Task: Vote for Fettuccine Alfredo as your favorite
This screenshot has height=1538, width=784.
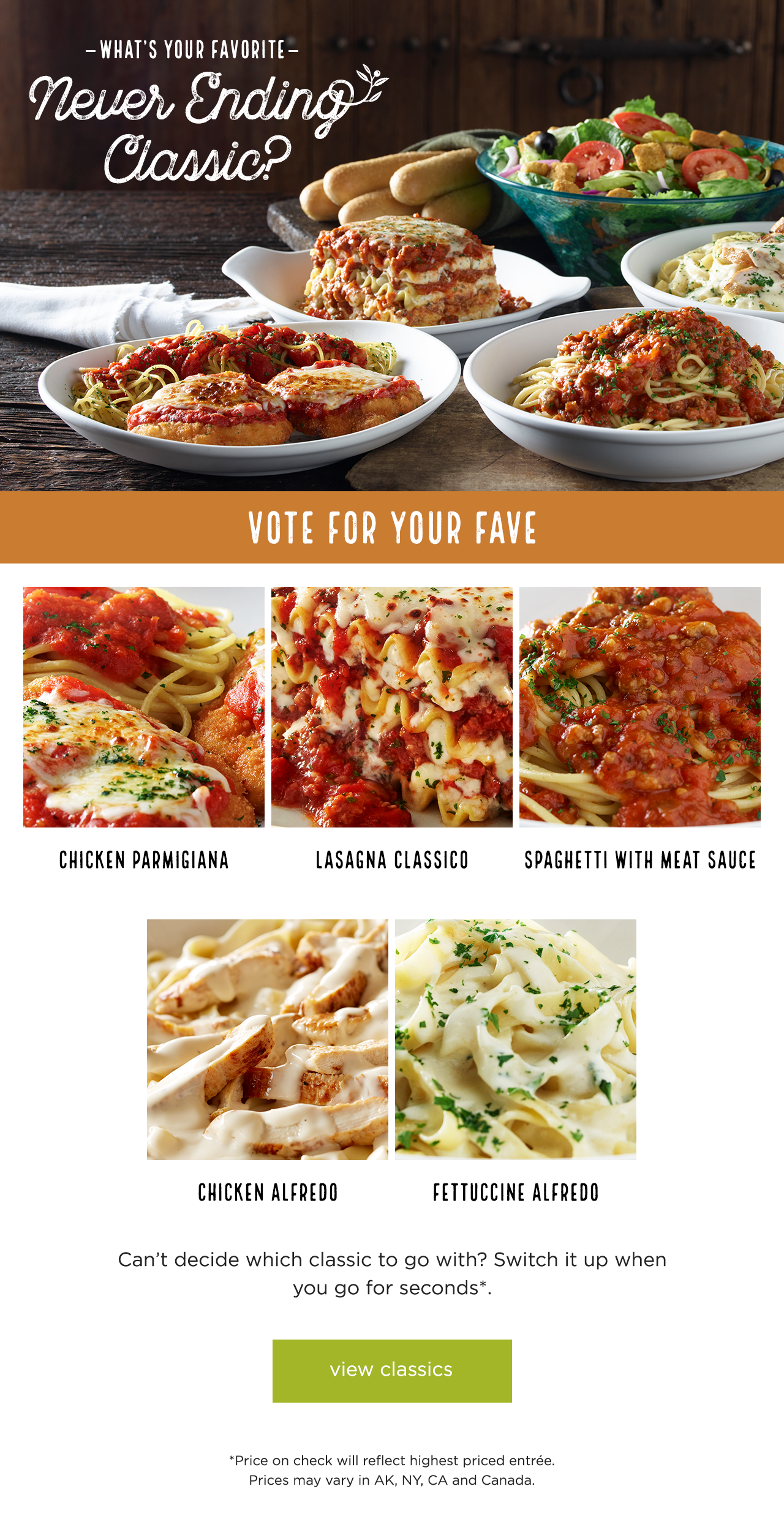Action: [515, 1038]
